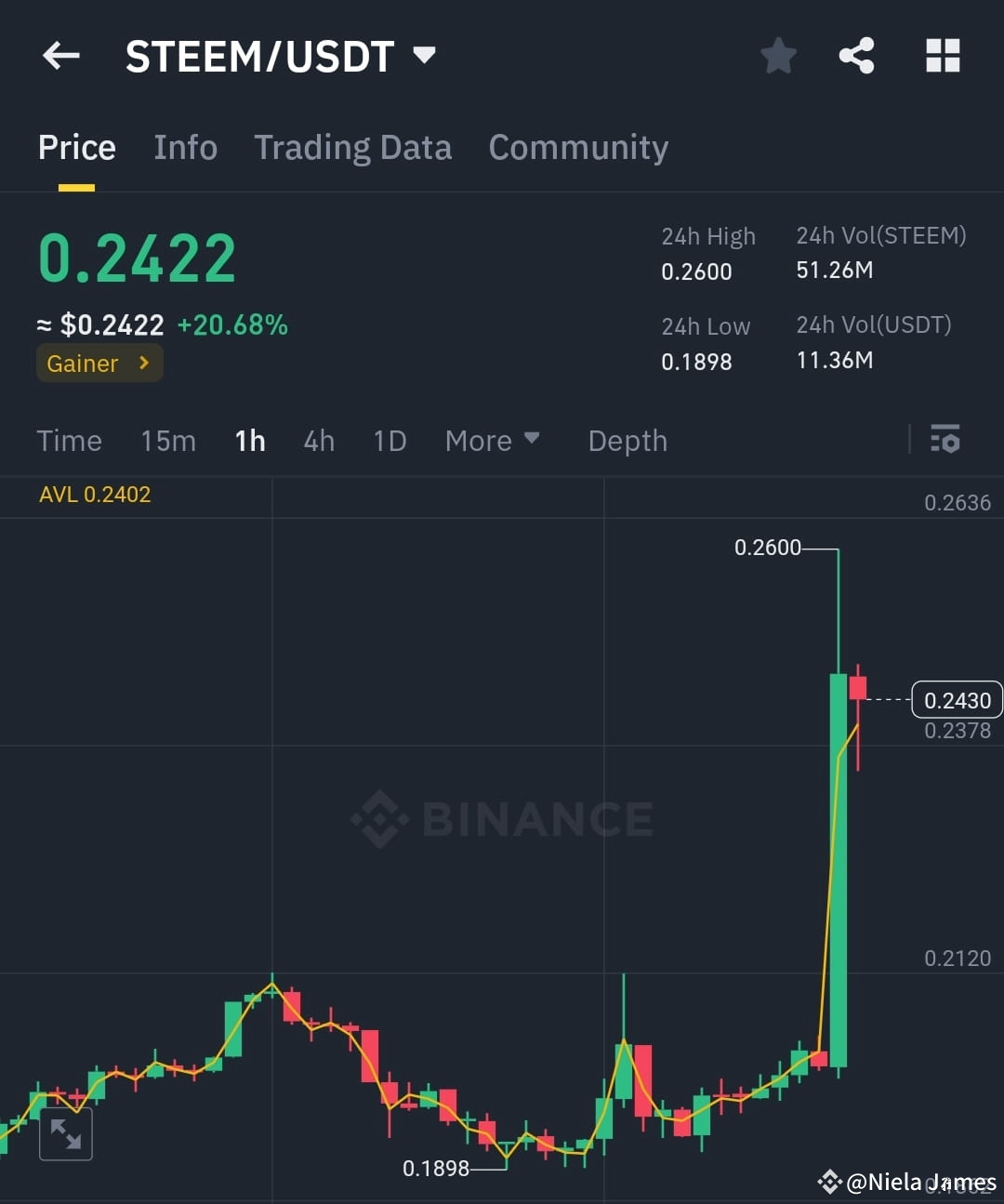1004x1204 pixels.
Task: Switch to the Trading Data tab
Action: 353,147
